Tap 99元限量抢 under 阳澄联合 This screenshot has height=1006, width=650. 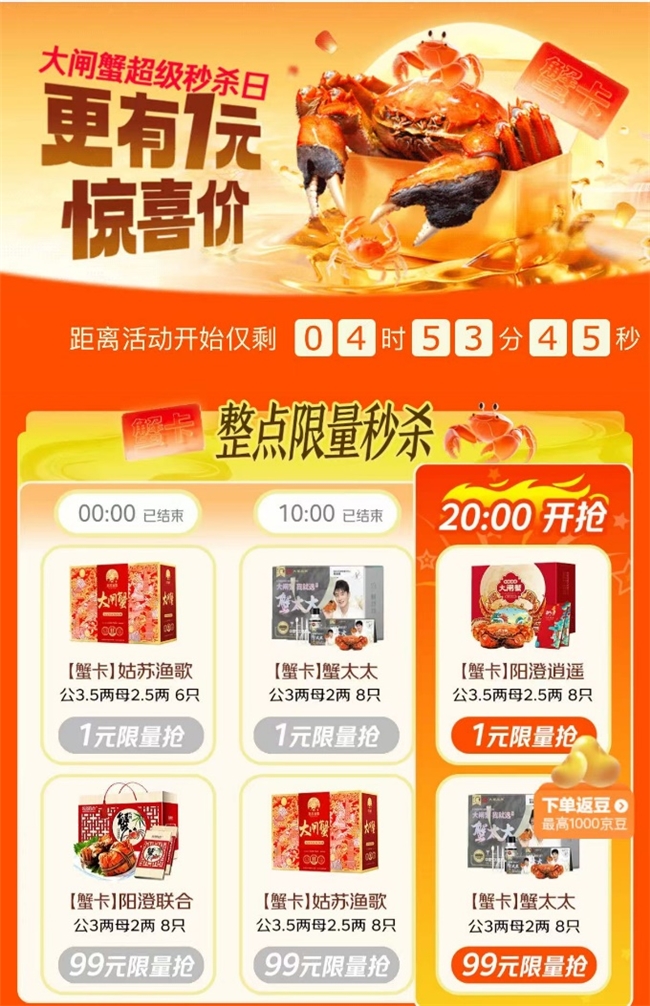pos(126,966)
